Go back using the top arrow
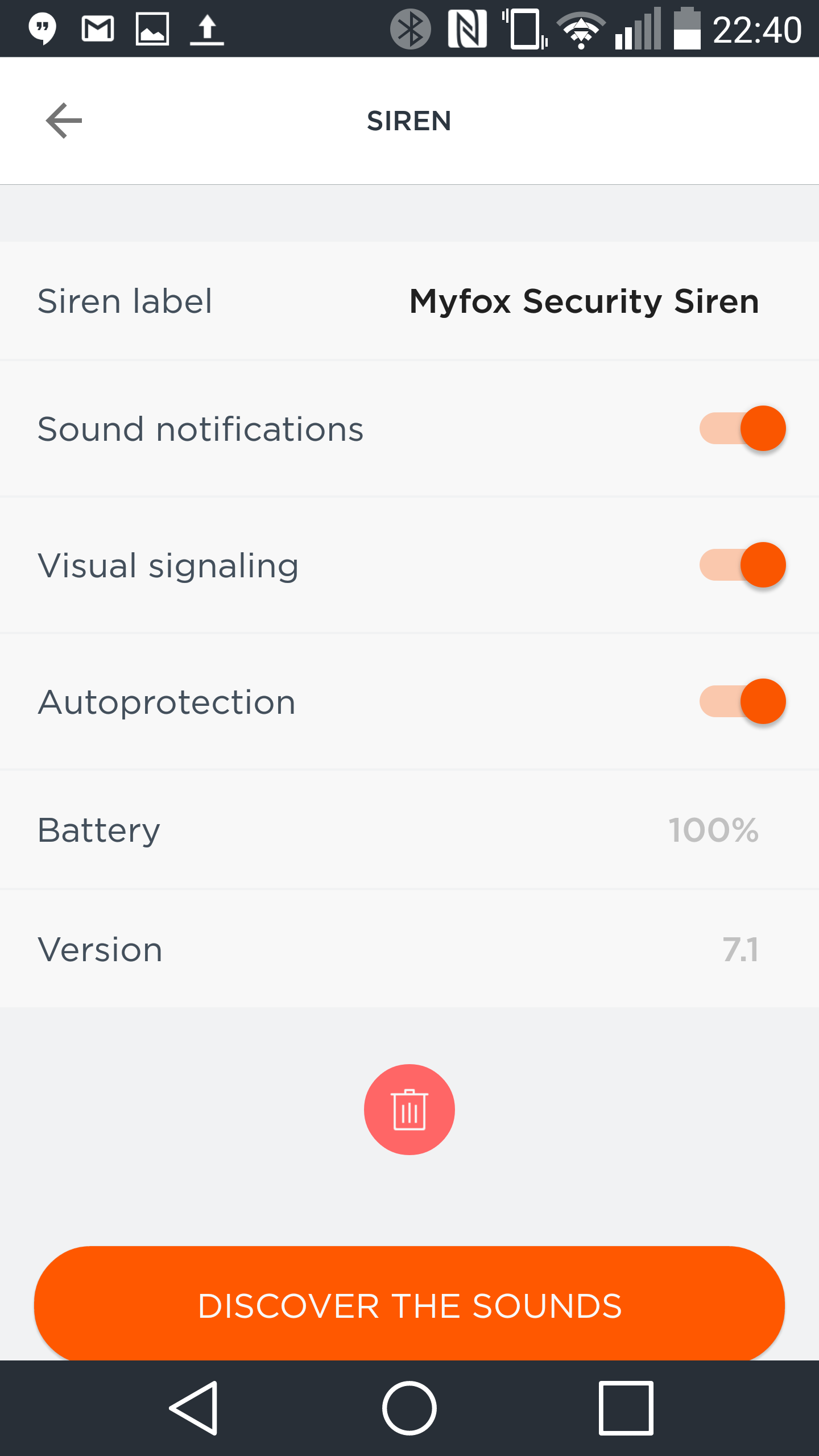The image size is (819, 1456). (x=64, y=121)
